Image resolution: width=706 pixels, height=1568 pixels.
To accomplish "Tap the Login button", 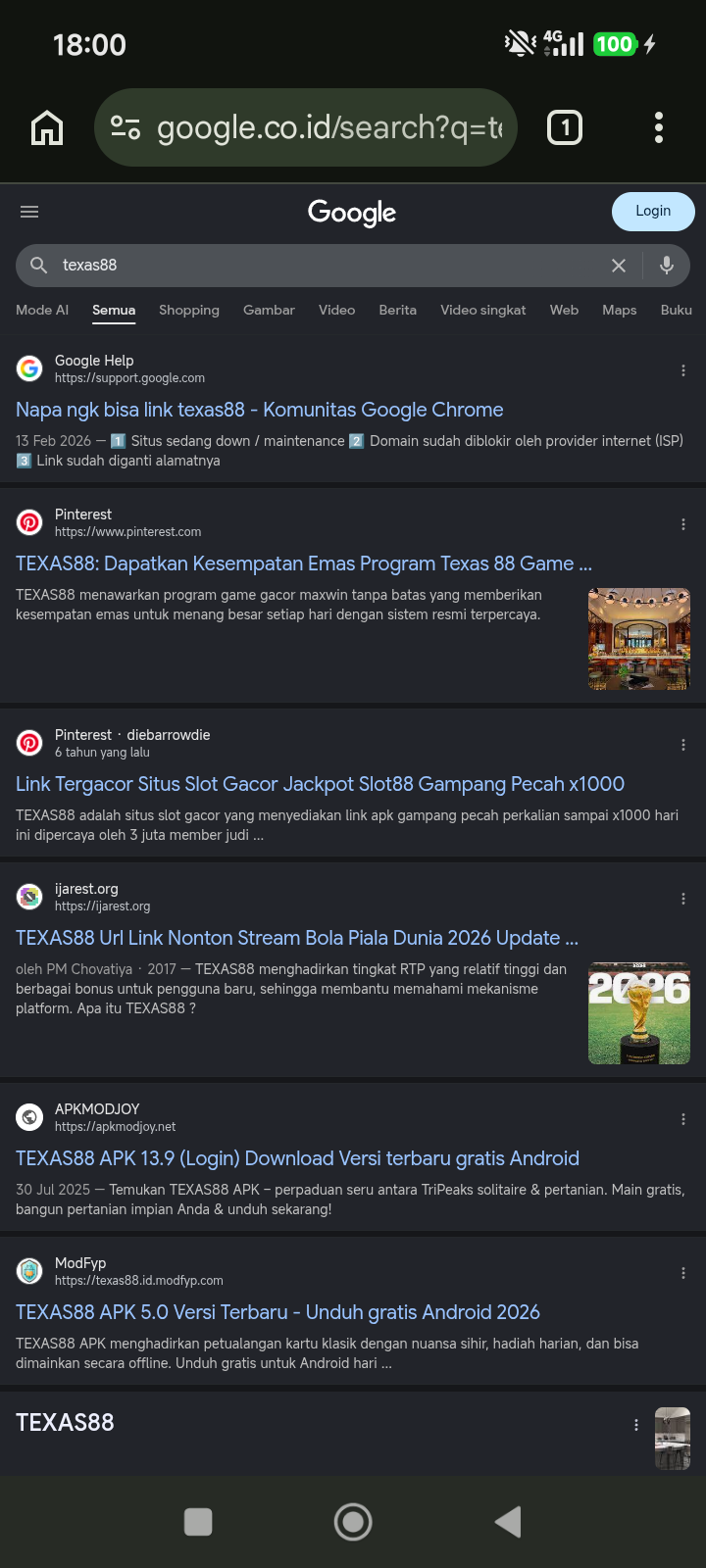I will coord(653,212).
